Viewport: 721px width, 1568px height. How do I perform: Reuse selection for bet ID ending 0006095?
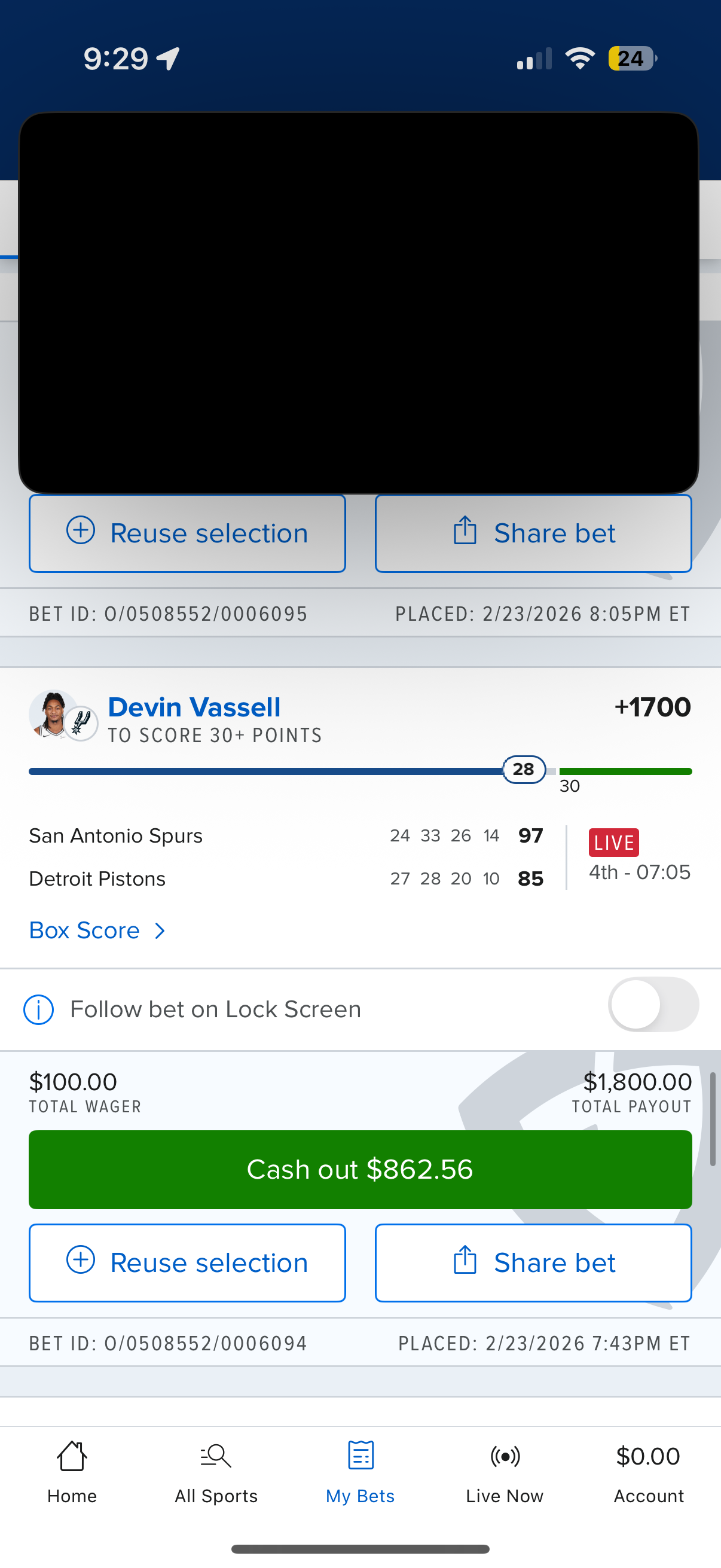tap(187, 534)
